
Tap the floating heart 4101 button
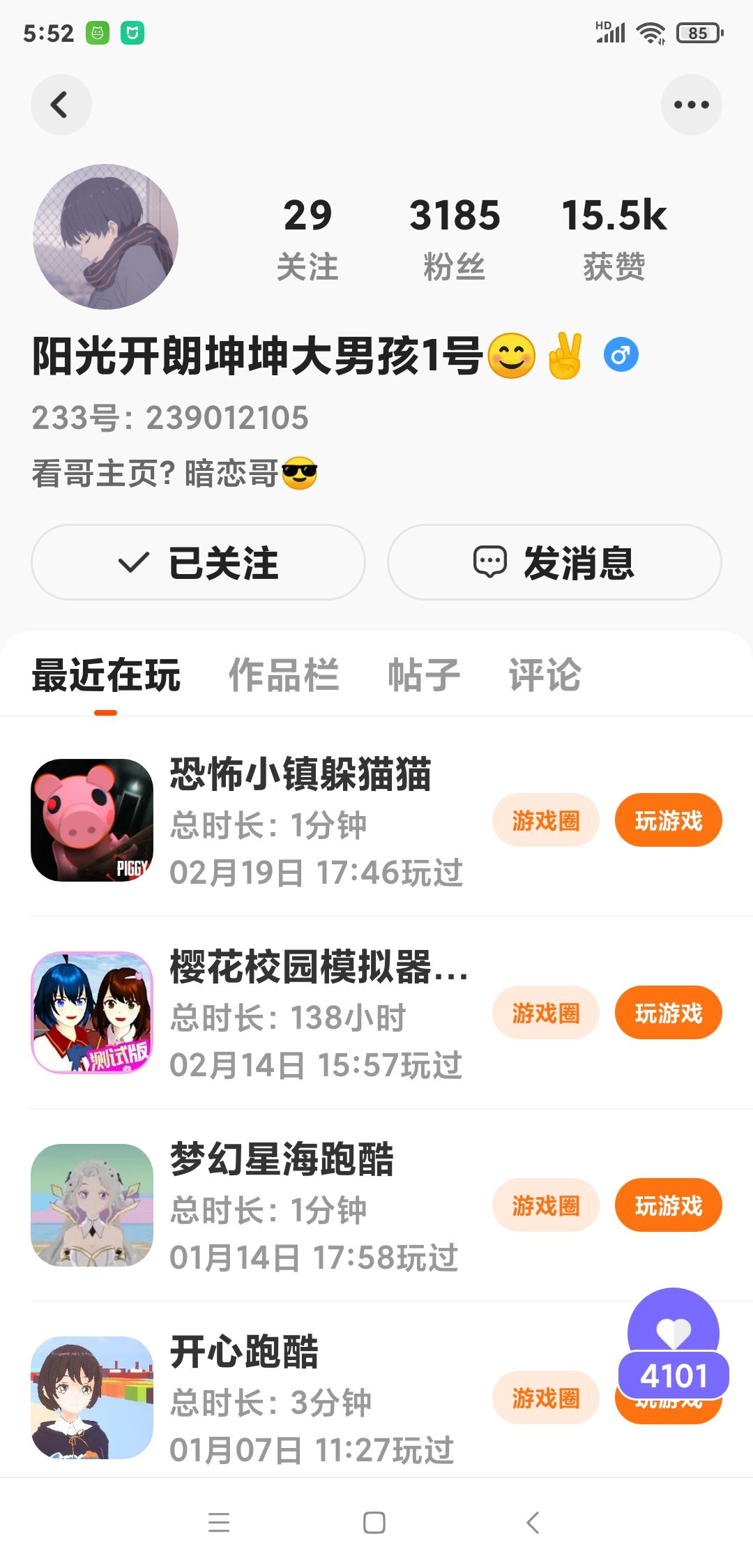674,1346
